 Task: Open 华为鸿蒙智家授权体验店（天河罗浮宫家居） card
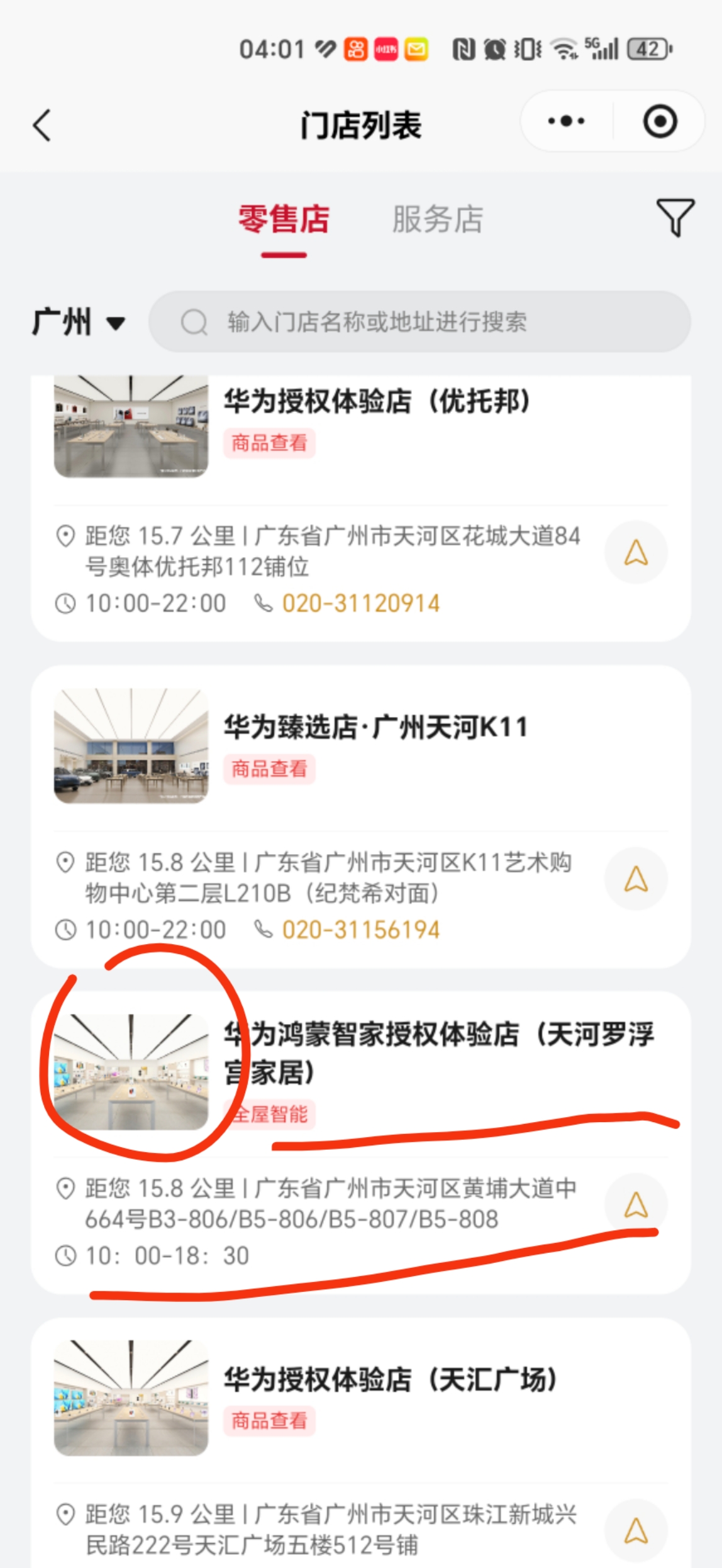click(x=439, y=1052)
